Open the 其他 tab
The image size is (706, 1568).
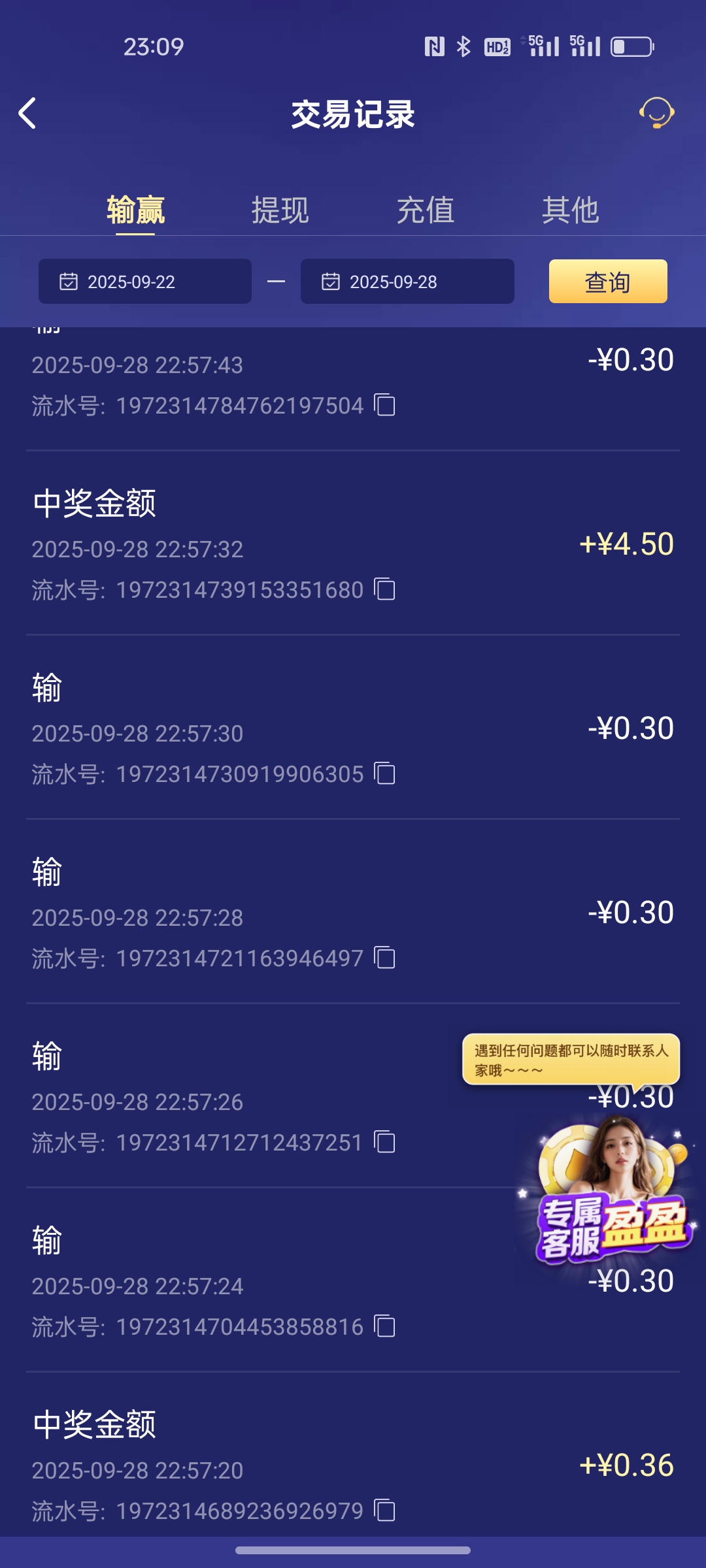tap(571, 210)
